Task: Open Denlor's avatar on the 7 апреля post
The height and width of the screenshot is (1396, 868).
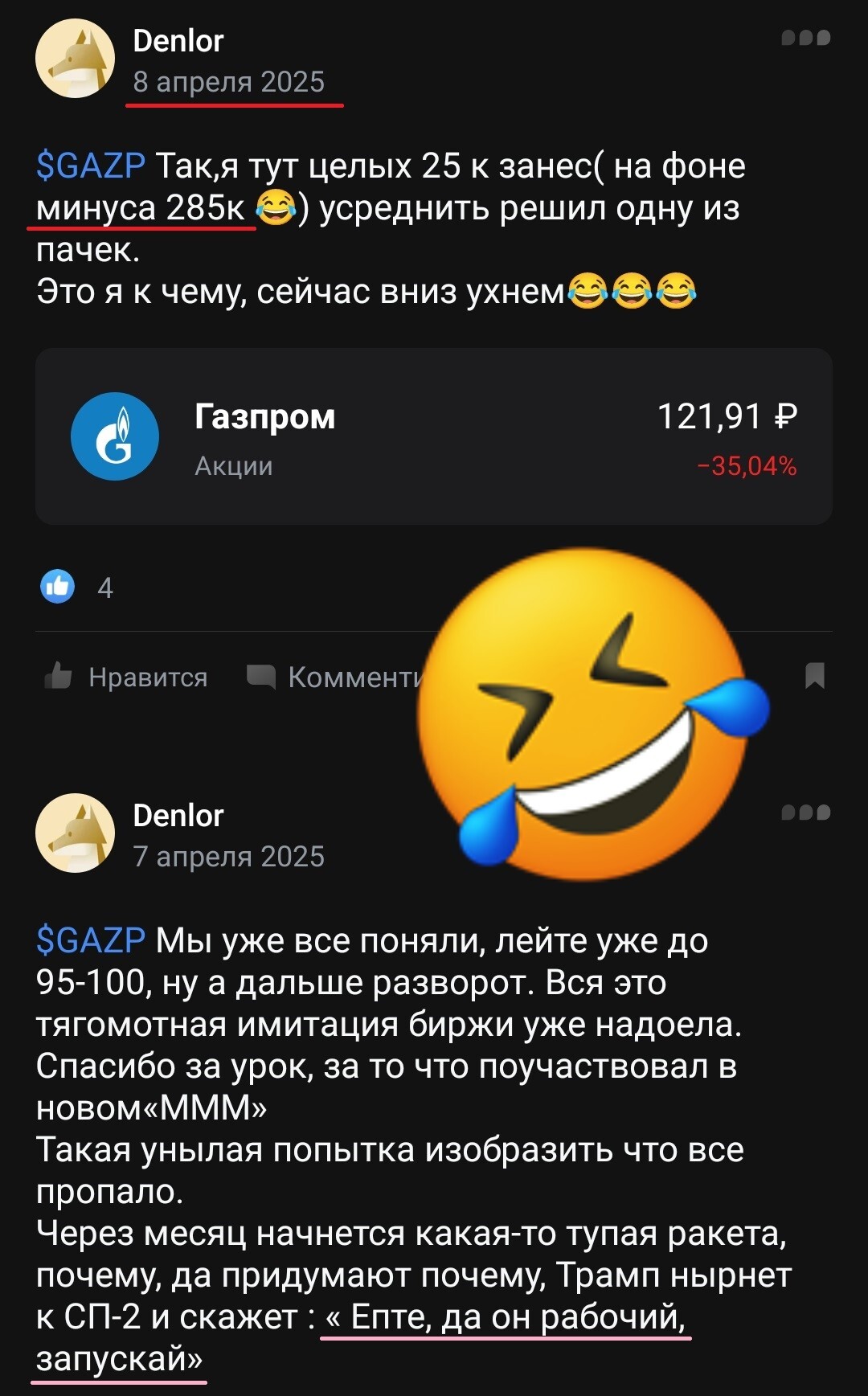Action: 75,833
